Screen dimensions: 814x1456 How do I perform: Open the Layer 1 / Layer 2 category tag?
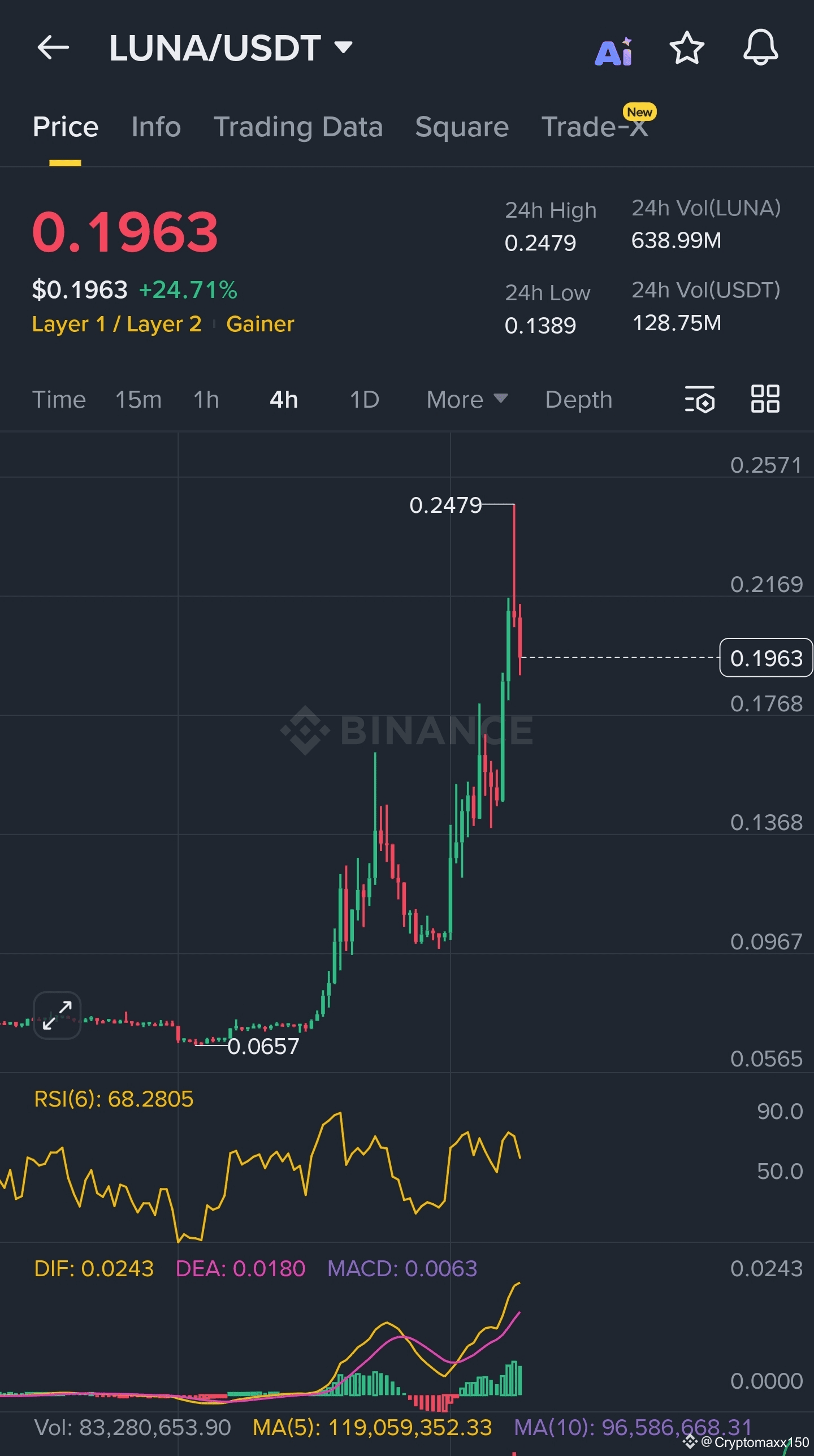pos(116,324)
